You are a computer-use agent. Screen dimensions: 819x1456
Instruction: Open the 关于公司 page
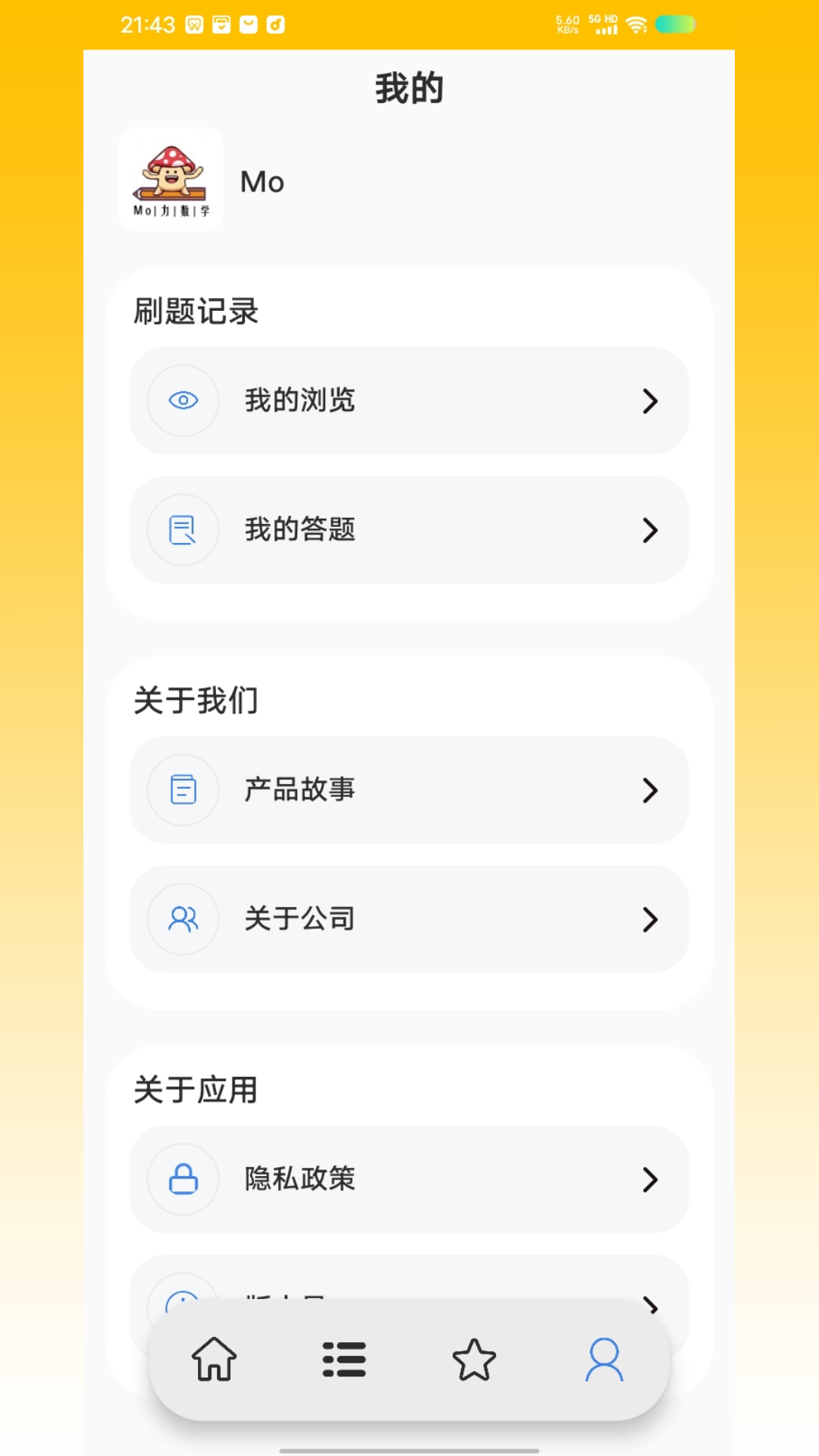409,919
